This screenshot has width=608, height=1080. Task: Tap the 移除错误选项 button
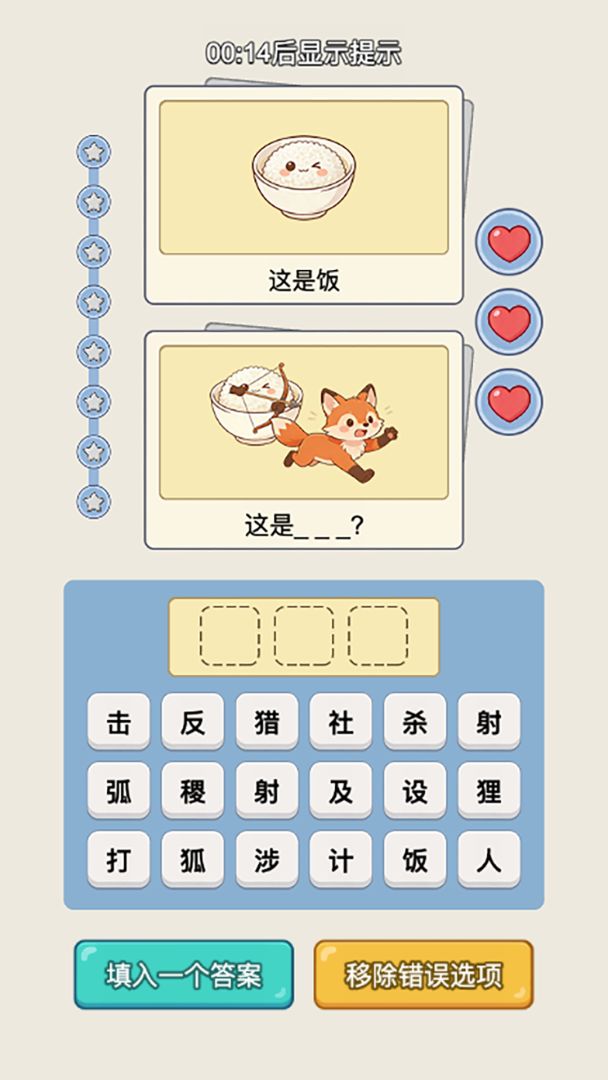pyautogui.click(x=423, y=974)
